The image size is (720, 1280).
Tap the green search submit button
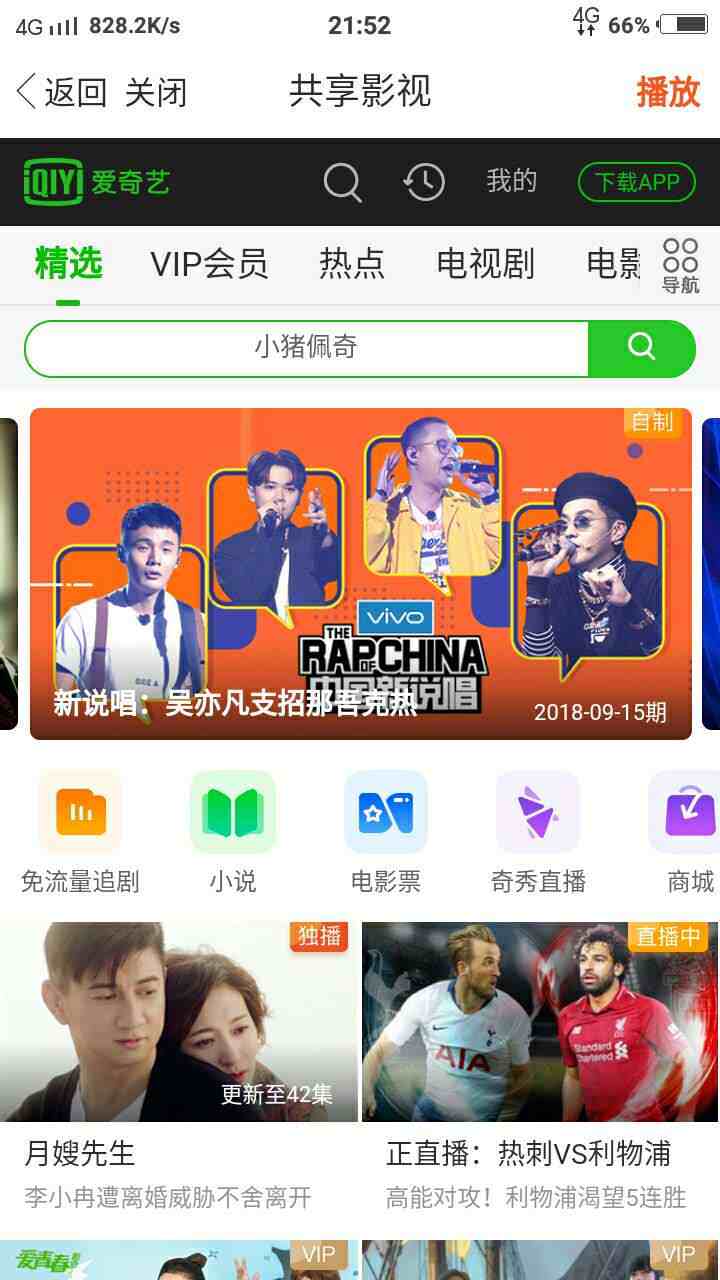(x=641, y=348)
